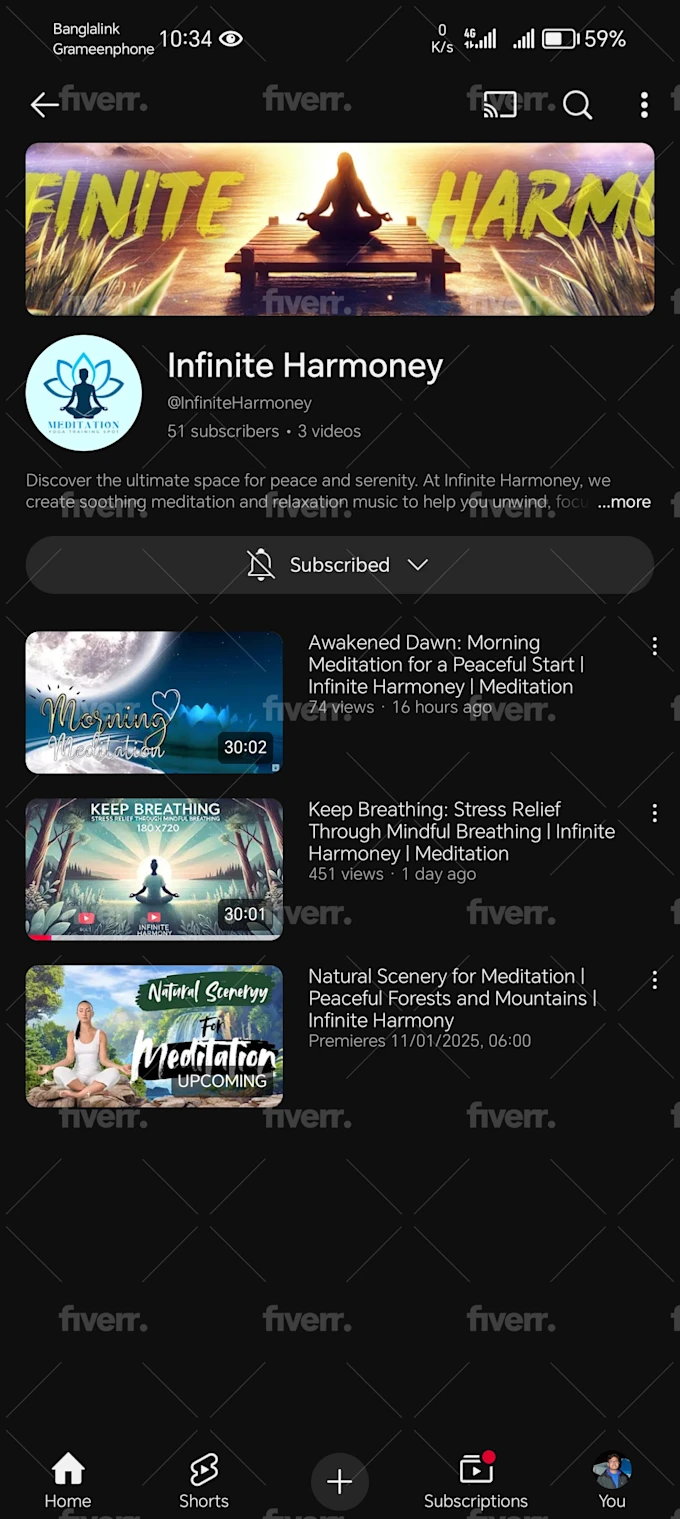This screenshot has height=1519, width=680.
Task: Switch to the Subscriptions tab
Action: pyautogui.click(x=476, y=1481)
